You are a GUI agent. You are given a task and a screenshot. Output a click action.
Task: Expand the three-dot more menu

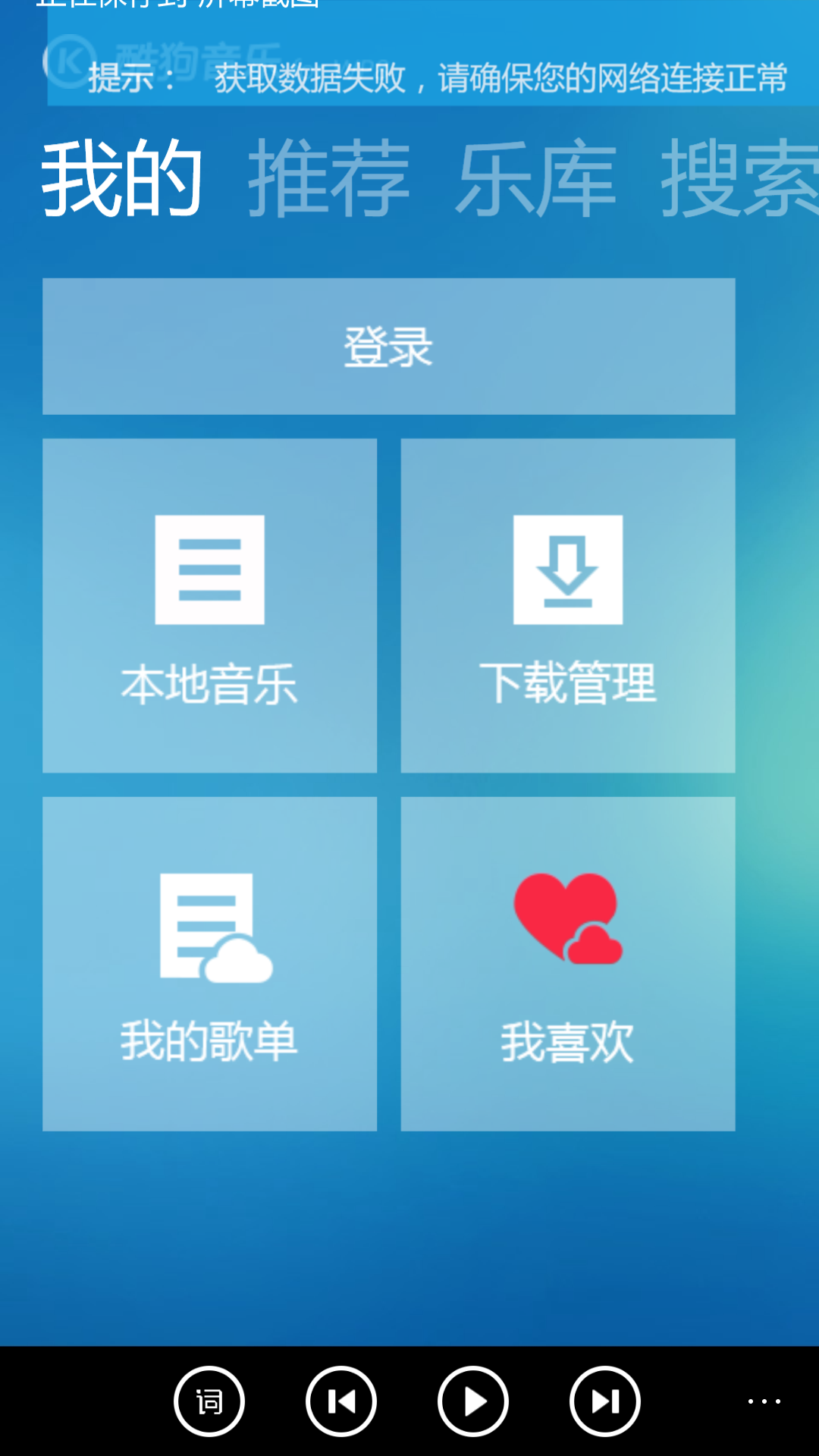(x=764, y=1401)
